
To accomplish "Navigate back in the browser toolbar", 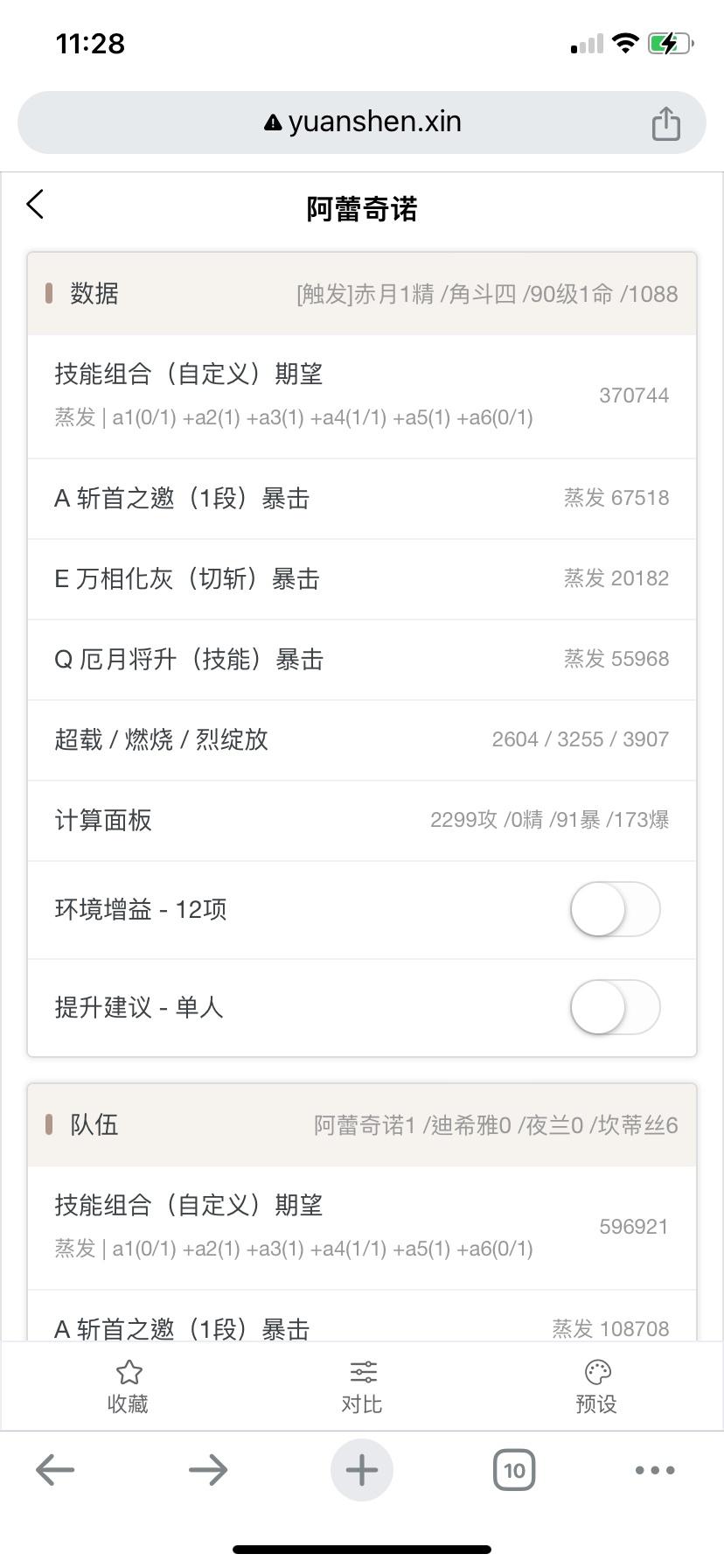I will click(55, 1470).
